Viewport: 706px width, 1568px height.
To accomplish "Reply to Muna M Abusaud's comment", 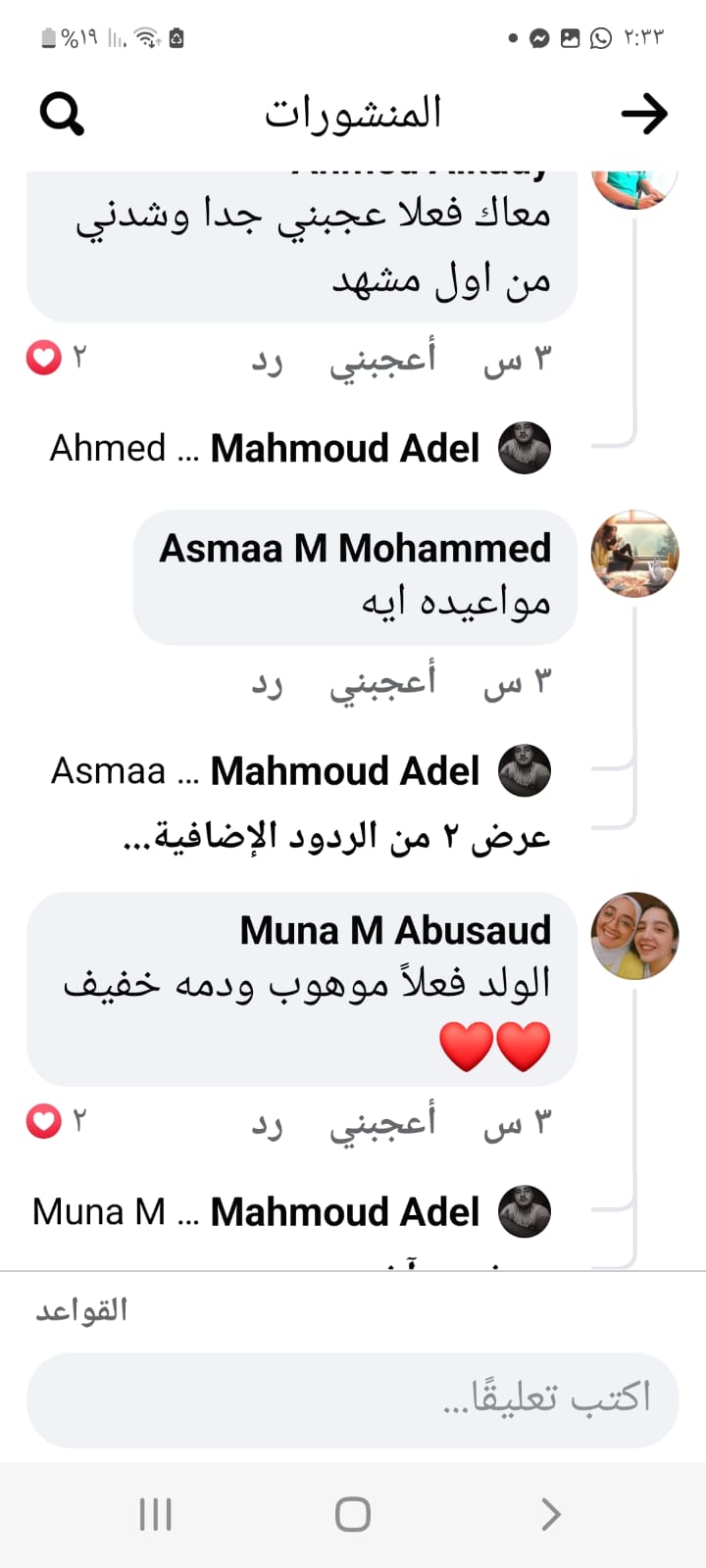I will coord(267,1125).
